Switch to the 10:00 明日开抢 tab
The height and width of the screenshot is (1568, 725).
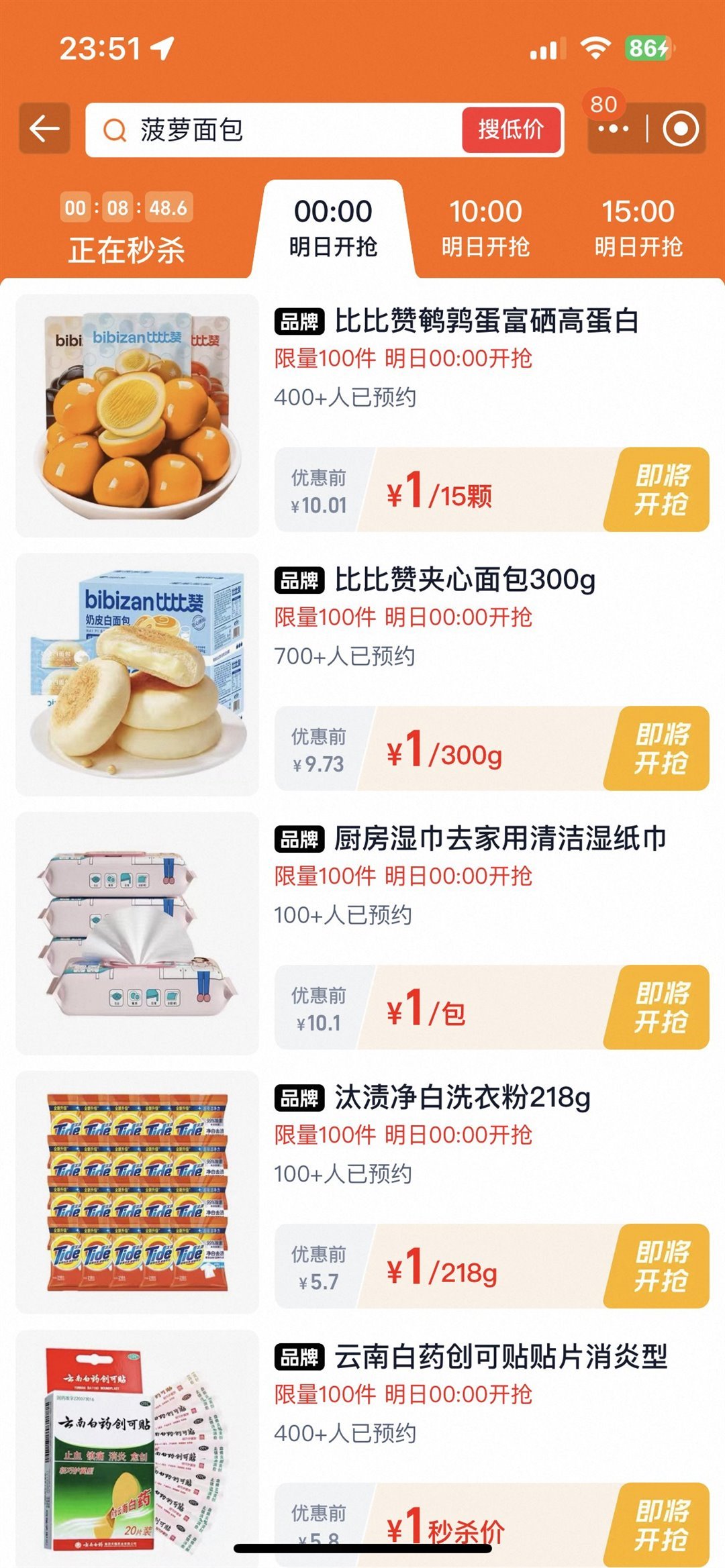(x=486, y=225)
